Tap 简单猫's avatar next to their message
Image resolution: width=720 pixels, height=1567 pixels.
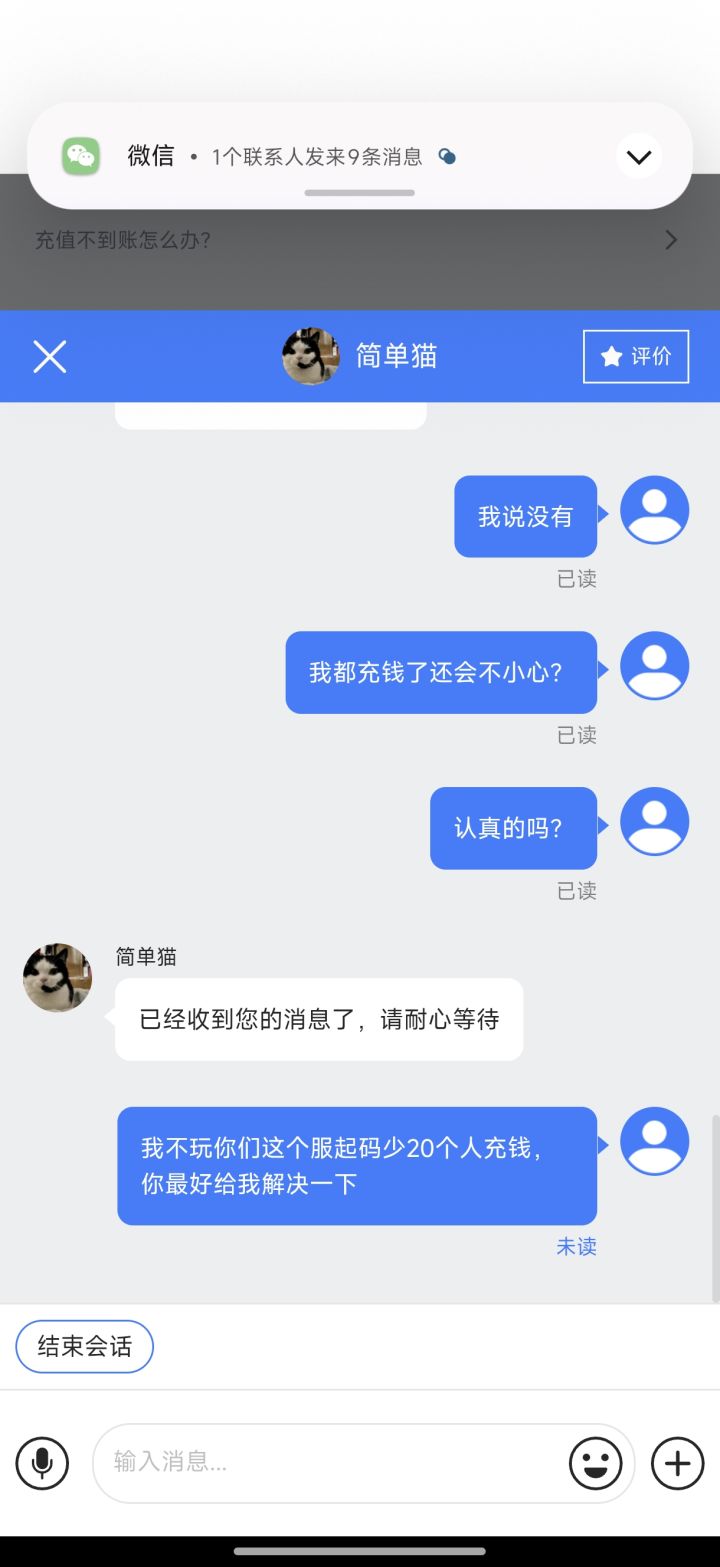coord(57,978)
